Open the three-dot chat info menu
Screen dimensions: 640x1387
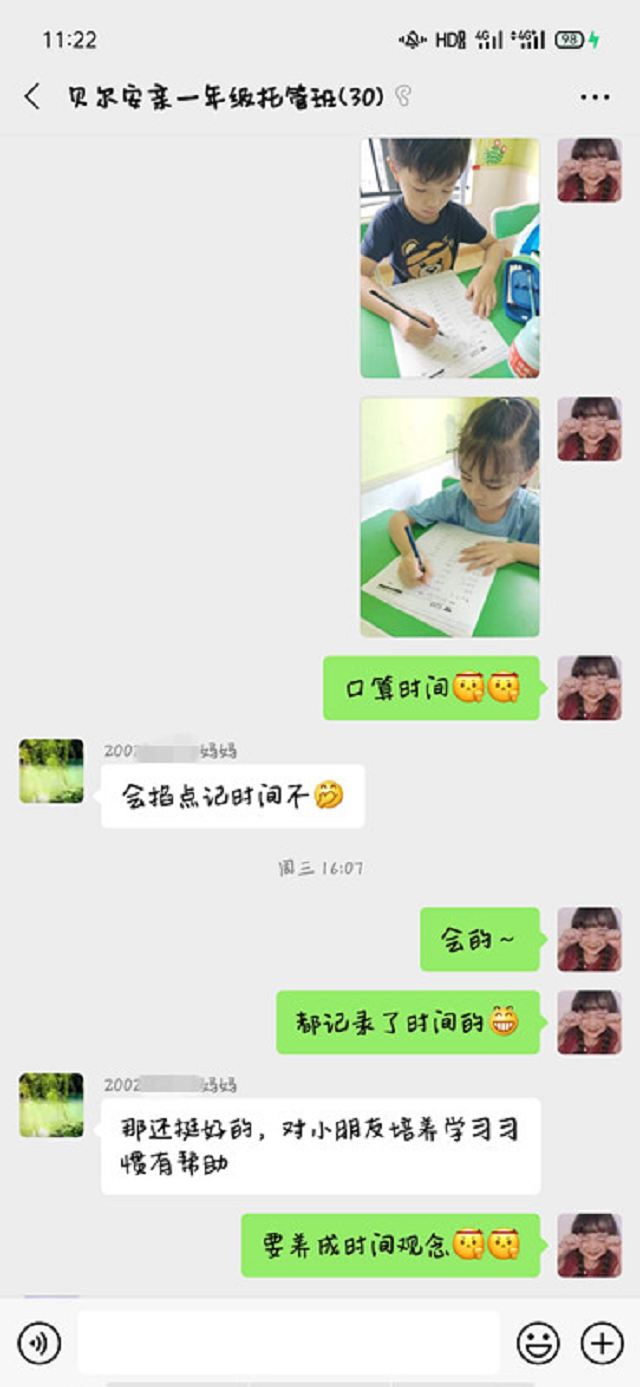(x=595, y=97)
